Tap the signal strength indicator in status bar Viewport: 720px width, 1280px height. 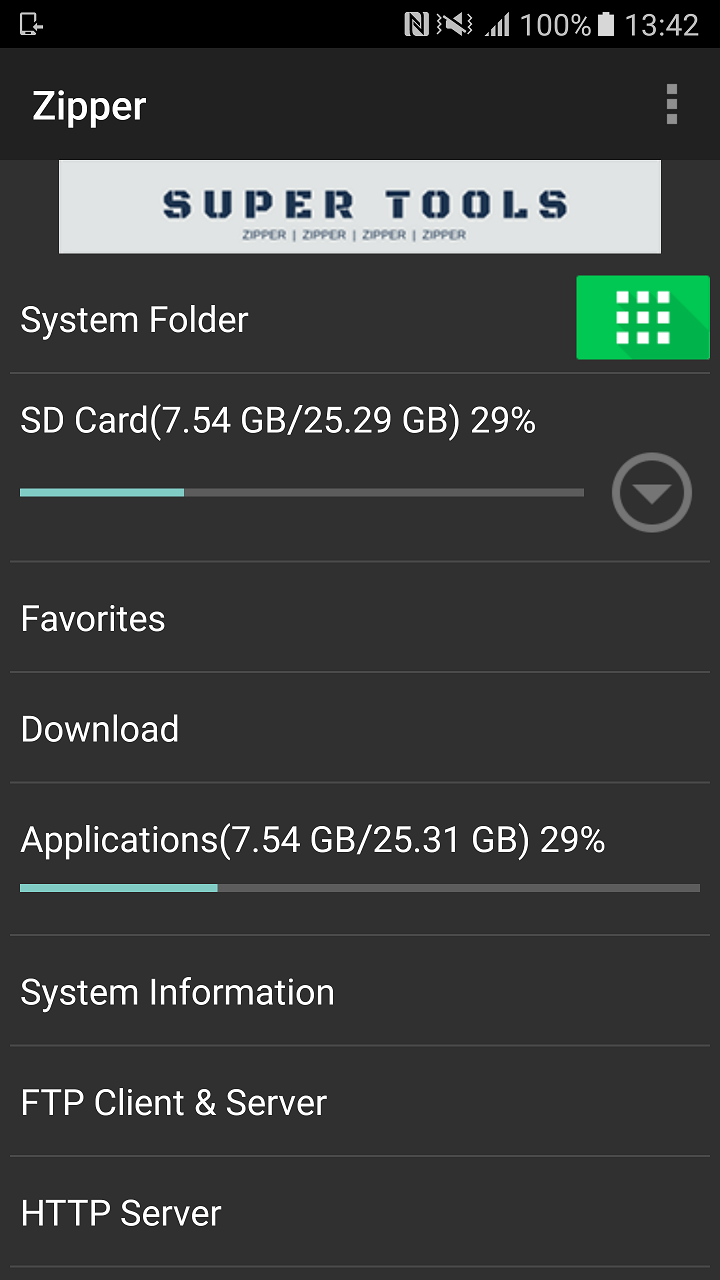point(500,24)
